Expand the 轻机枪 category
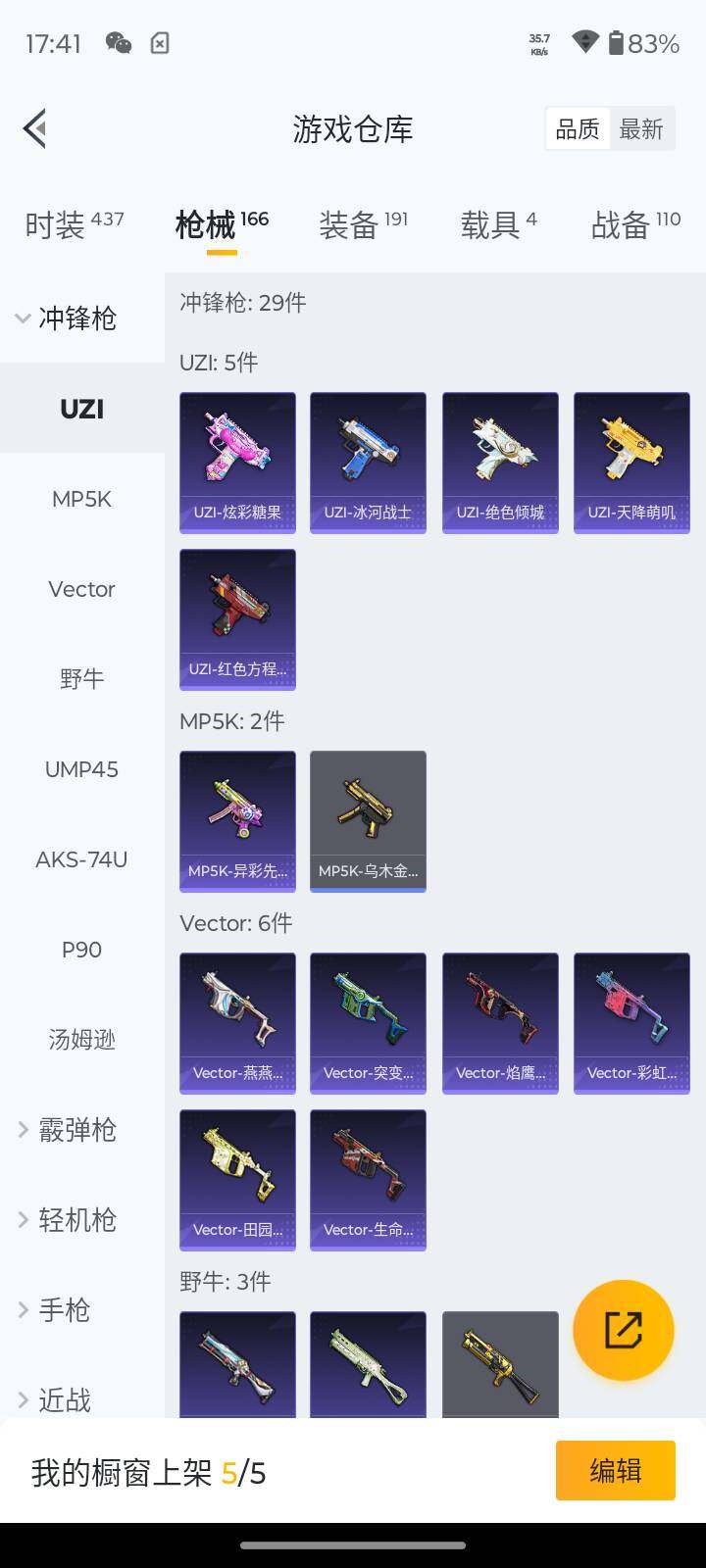 point(67,1220)
